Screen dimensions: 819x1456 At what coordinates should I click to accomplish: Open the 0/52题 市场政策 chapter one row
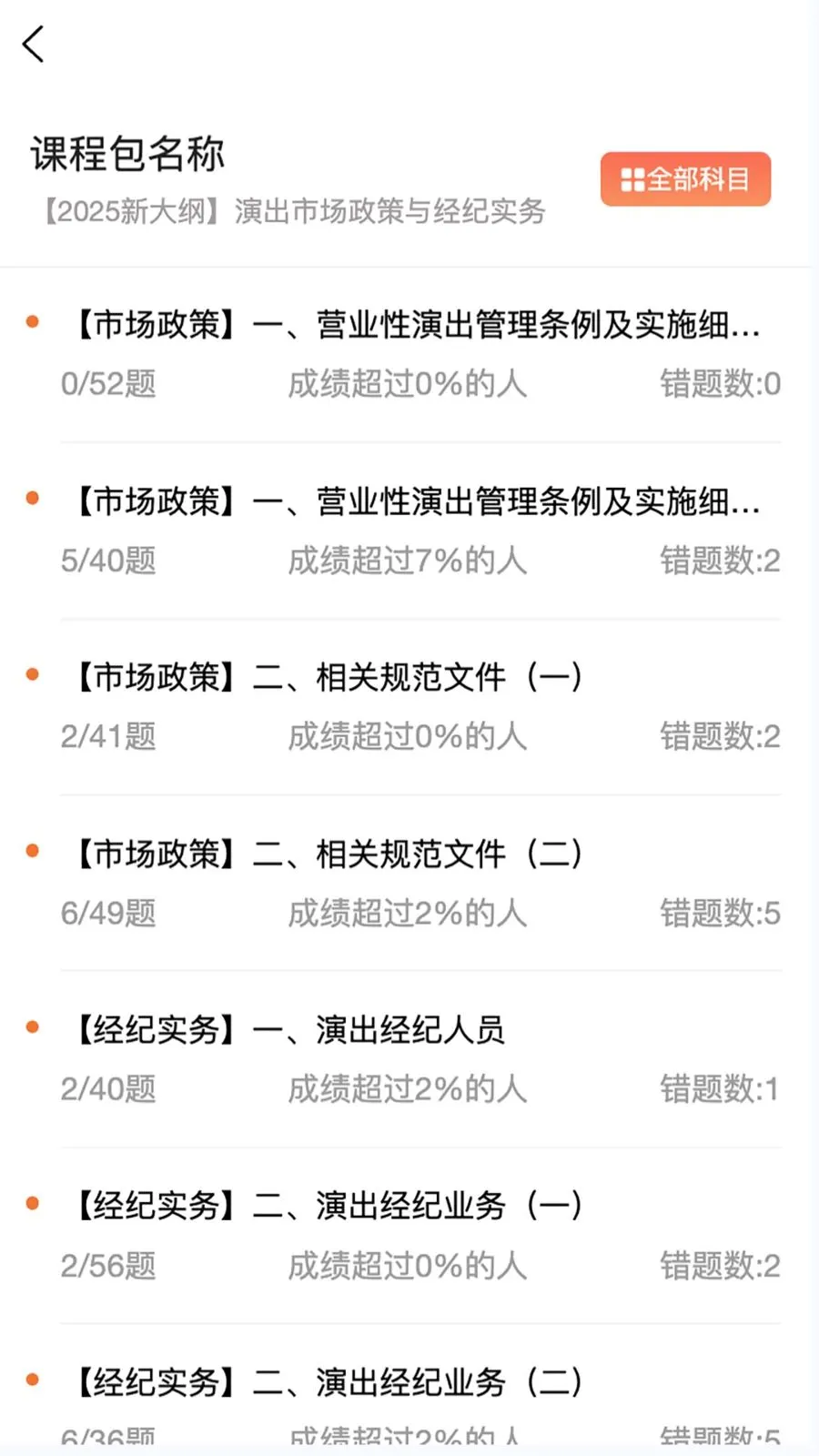click(x=409, y=355)
